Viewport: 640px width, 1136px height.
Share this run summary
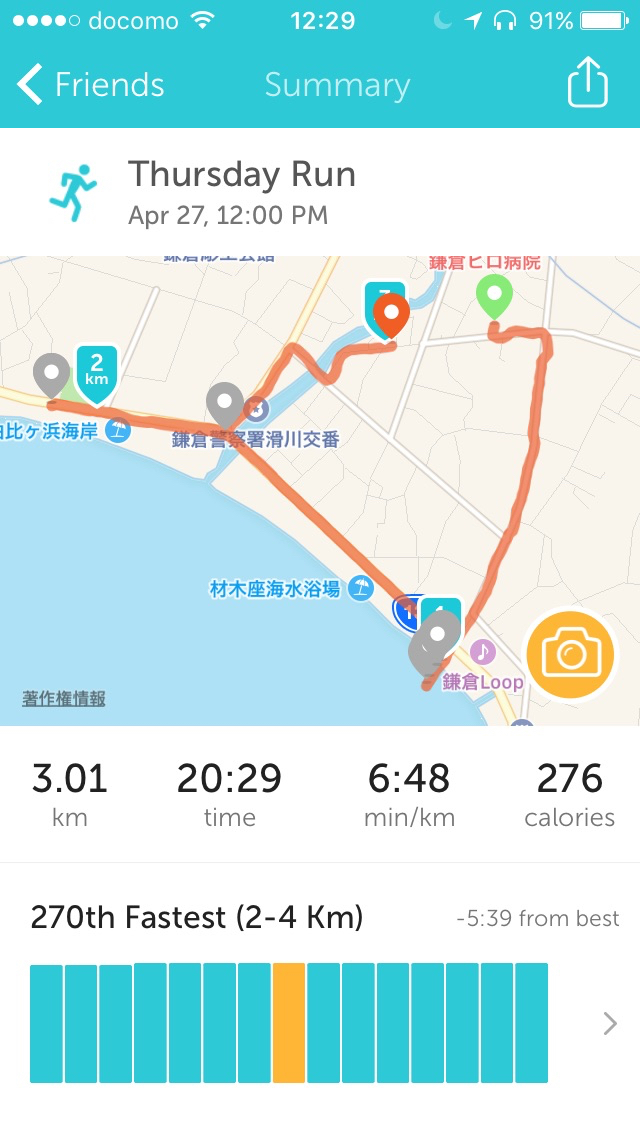pyautogui.click(x=587, y=83)
